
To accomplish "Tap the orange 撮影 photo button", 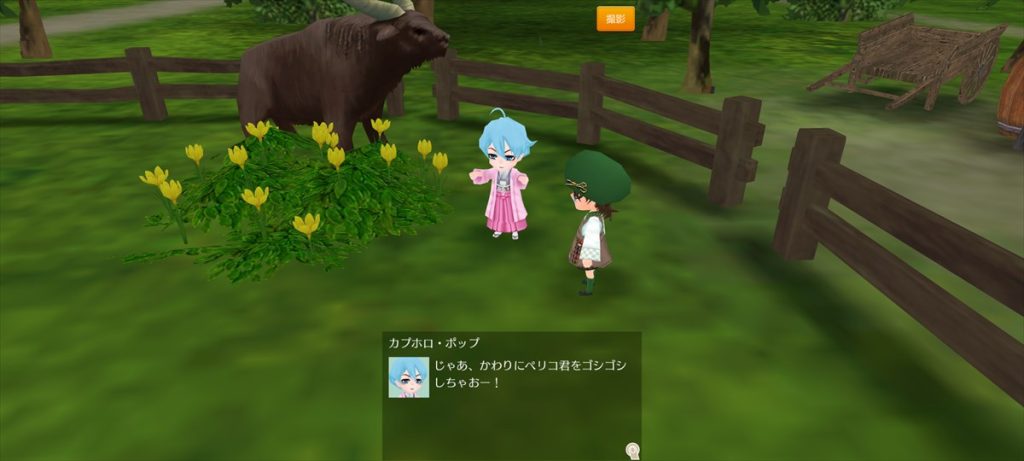I will (x=615, y=19).
